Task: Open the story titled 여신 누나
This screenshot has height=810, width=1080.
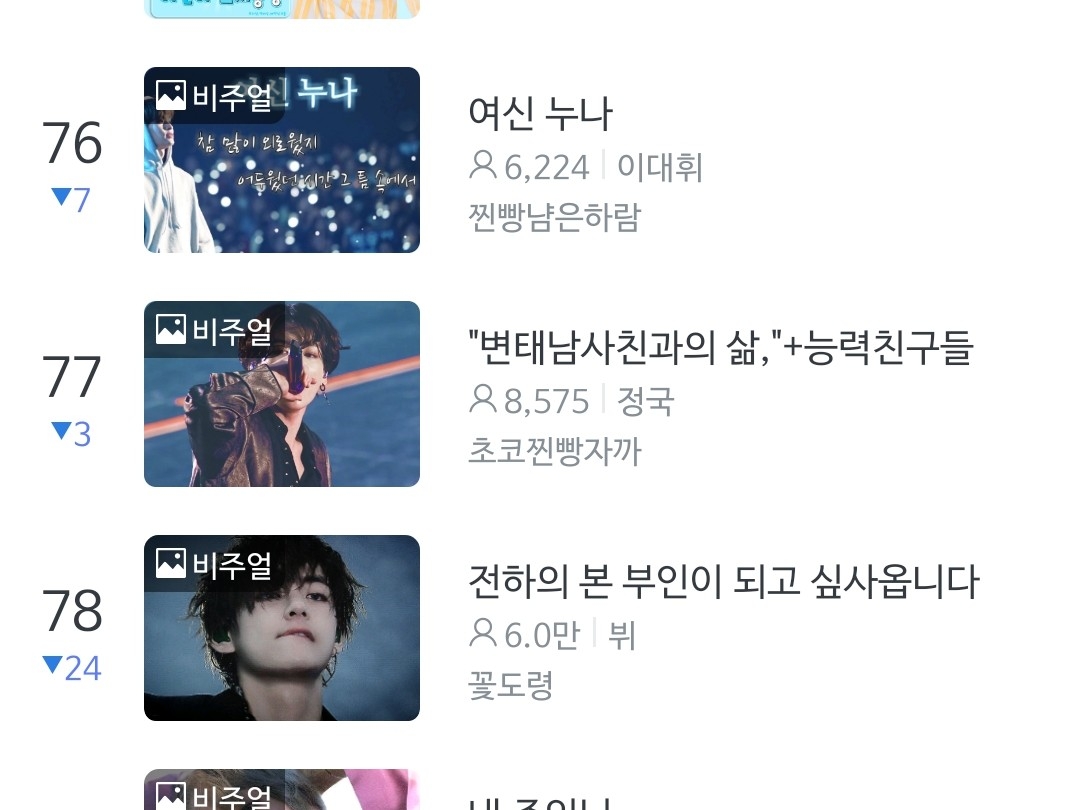Action: click(x=540, y=113)
